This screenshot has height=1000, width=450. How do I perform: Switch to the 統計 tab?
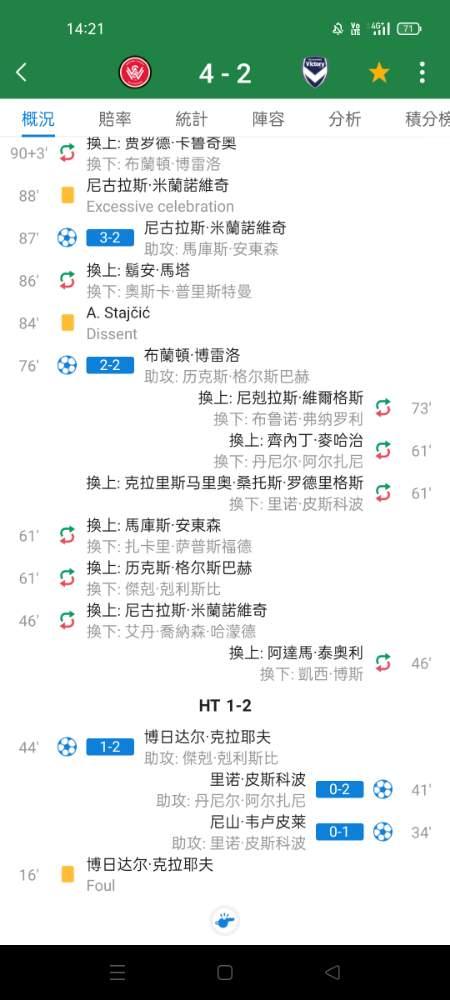pyautogui.click(x=191, y=119)
